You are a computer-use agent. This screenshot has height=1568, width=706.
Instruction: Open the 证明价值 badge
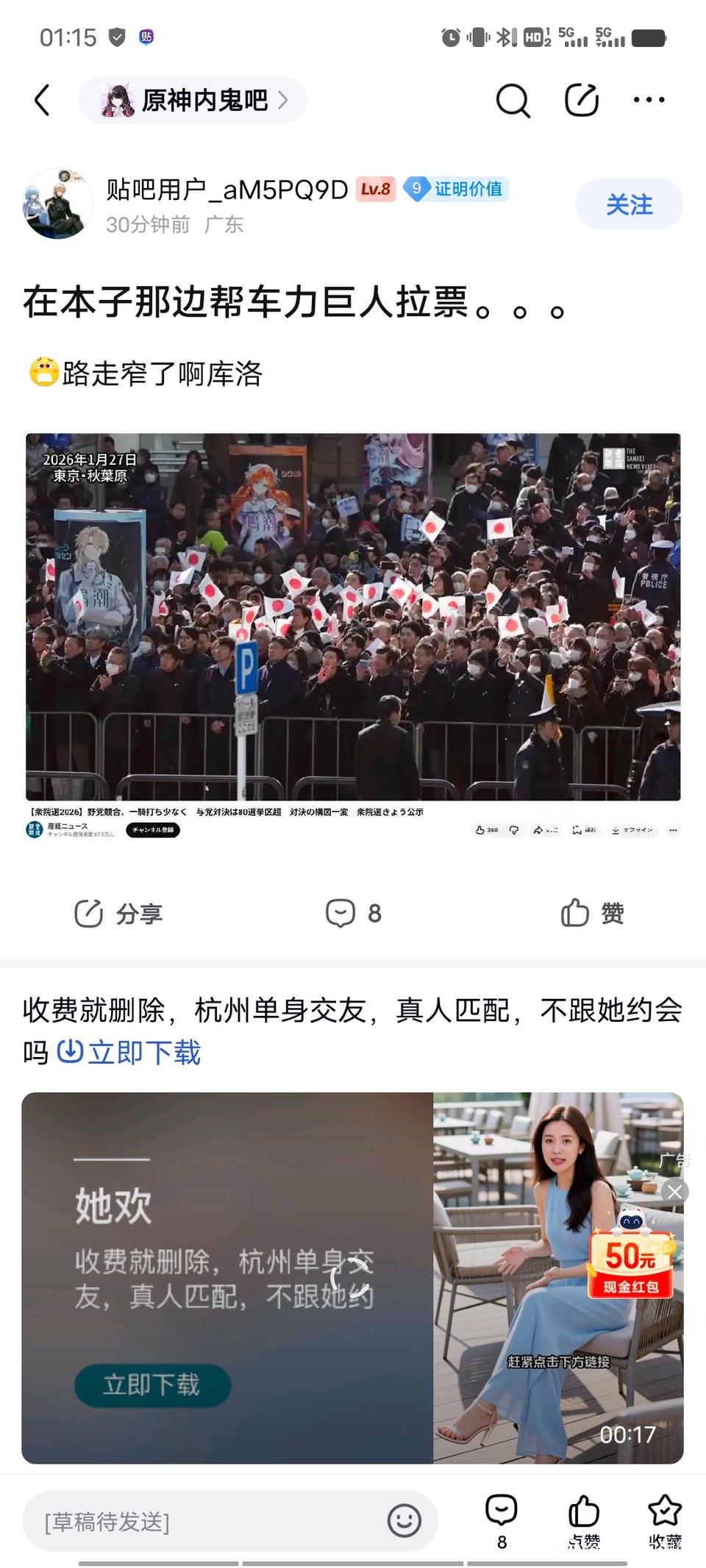coord(457,189)
